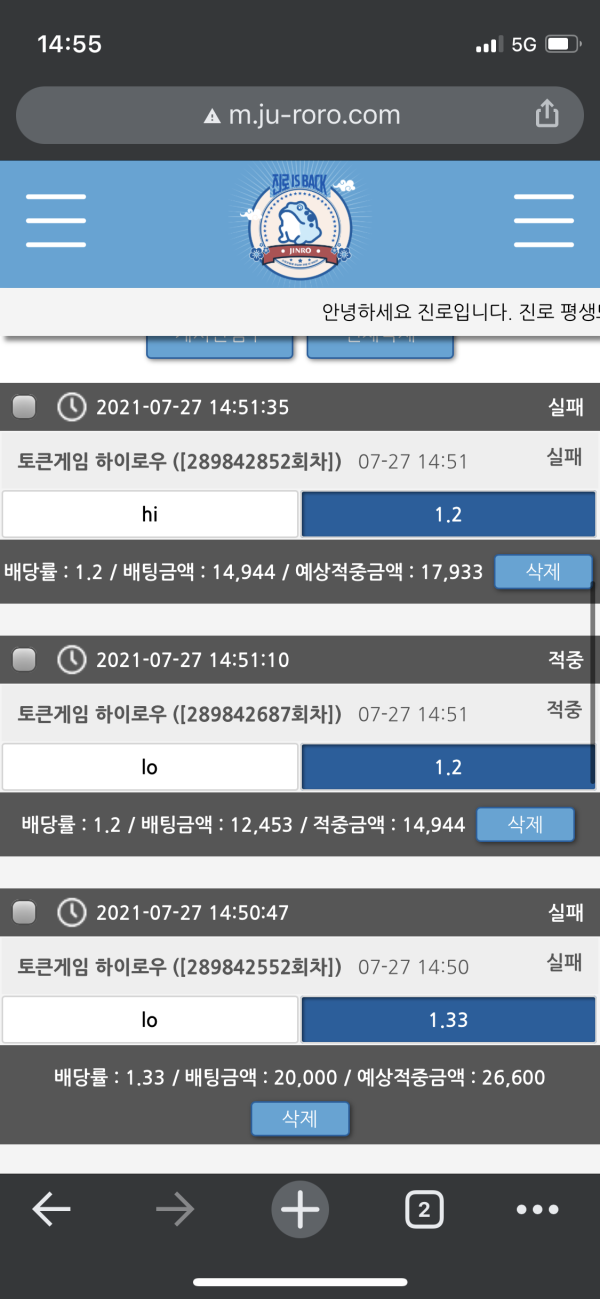Delete the 12,453 bet record
This screenshot has height=1299, width=600.
524,824
